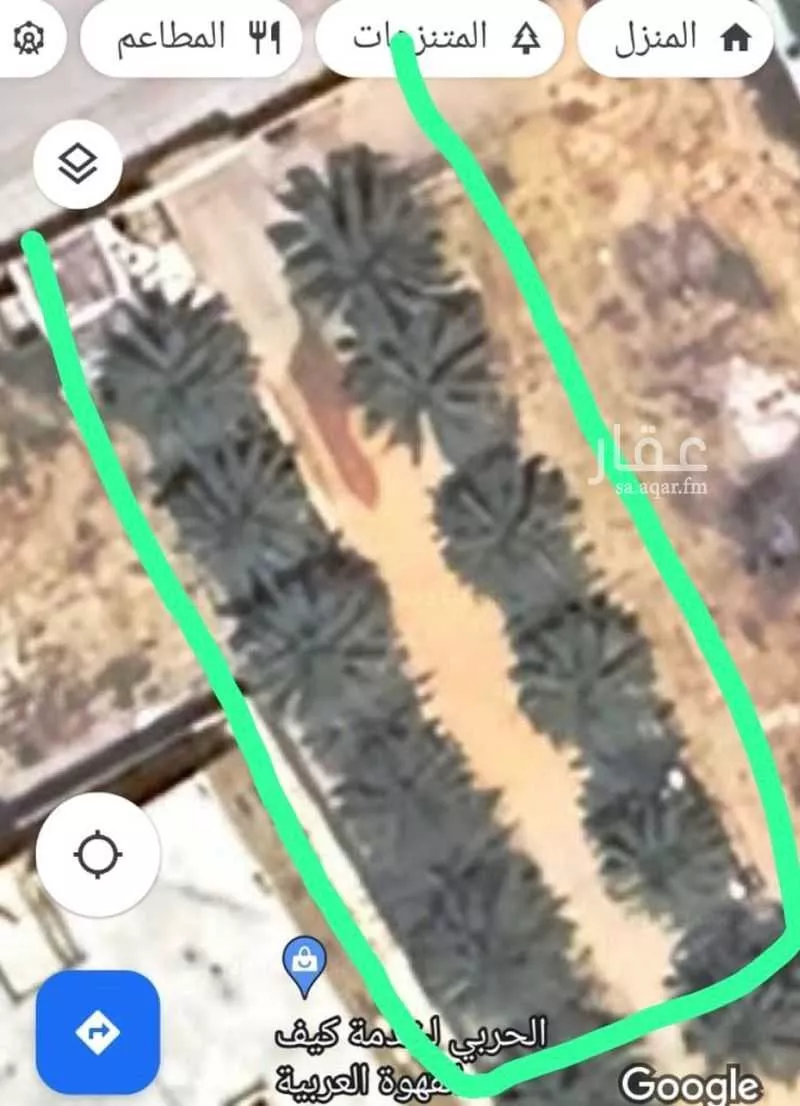Filter by المطاعم (Restaurants) chip
Screen dimensions: 800x1106
pyautogui.click(x=191, y=39)
